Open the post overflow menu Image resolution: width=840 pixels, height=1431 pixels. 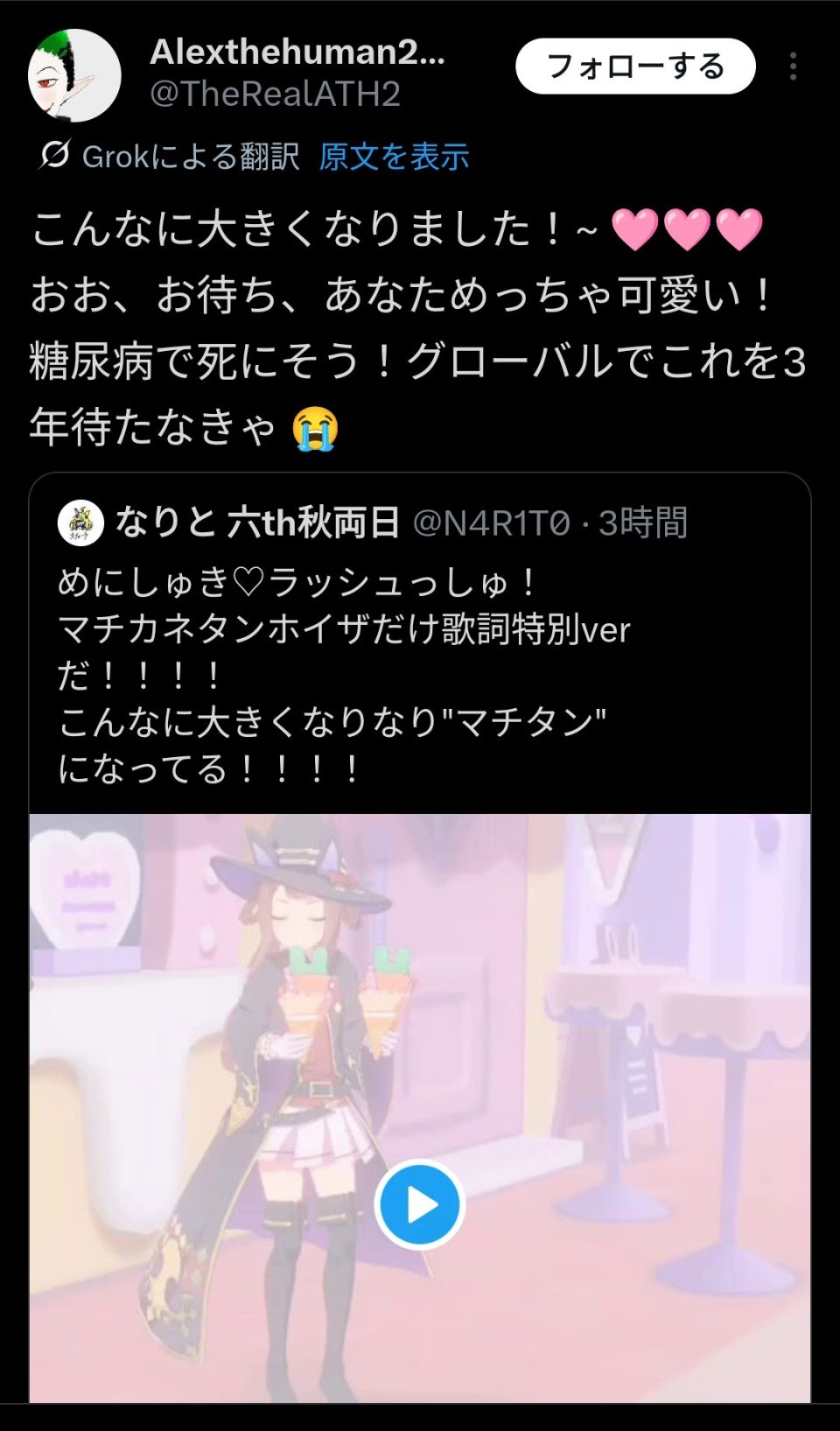point(793,67)
